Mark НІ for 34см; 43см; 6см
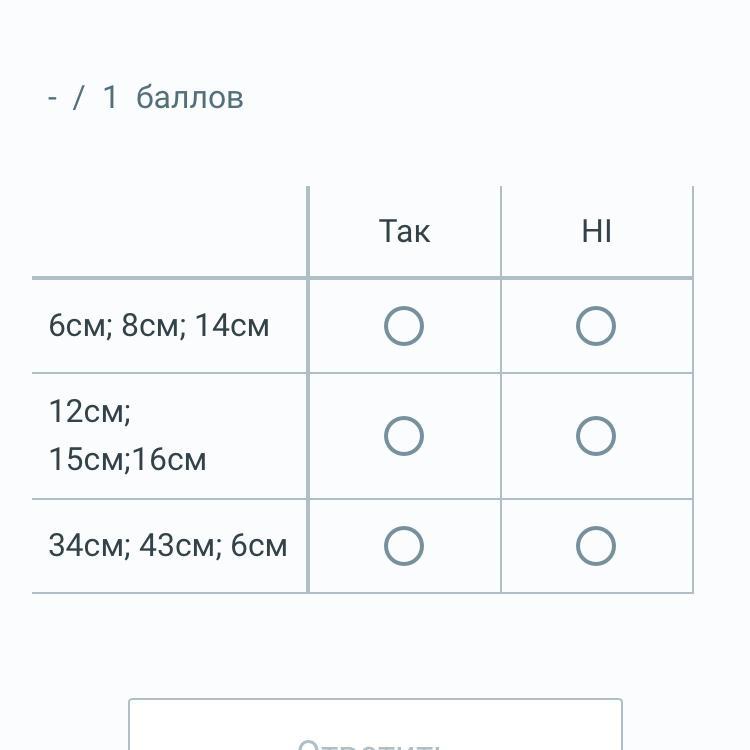This screenshot has height=750, width=750. [596, 546]
